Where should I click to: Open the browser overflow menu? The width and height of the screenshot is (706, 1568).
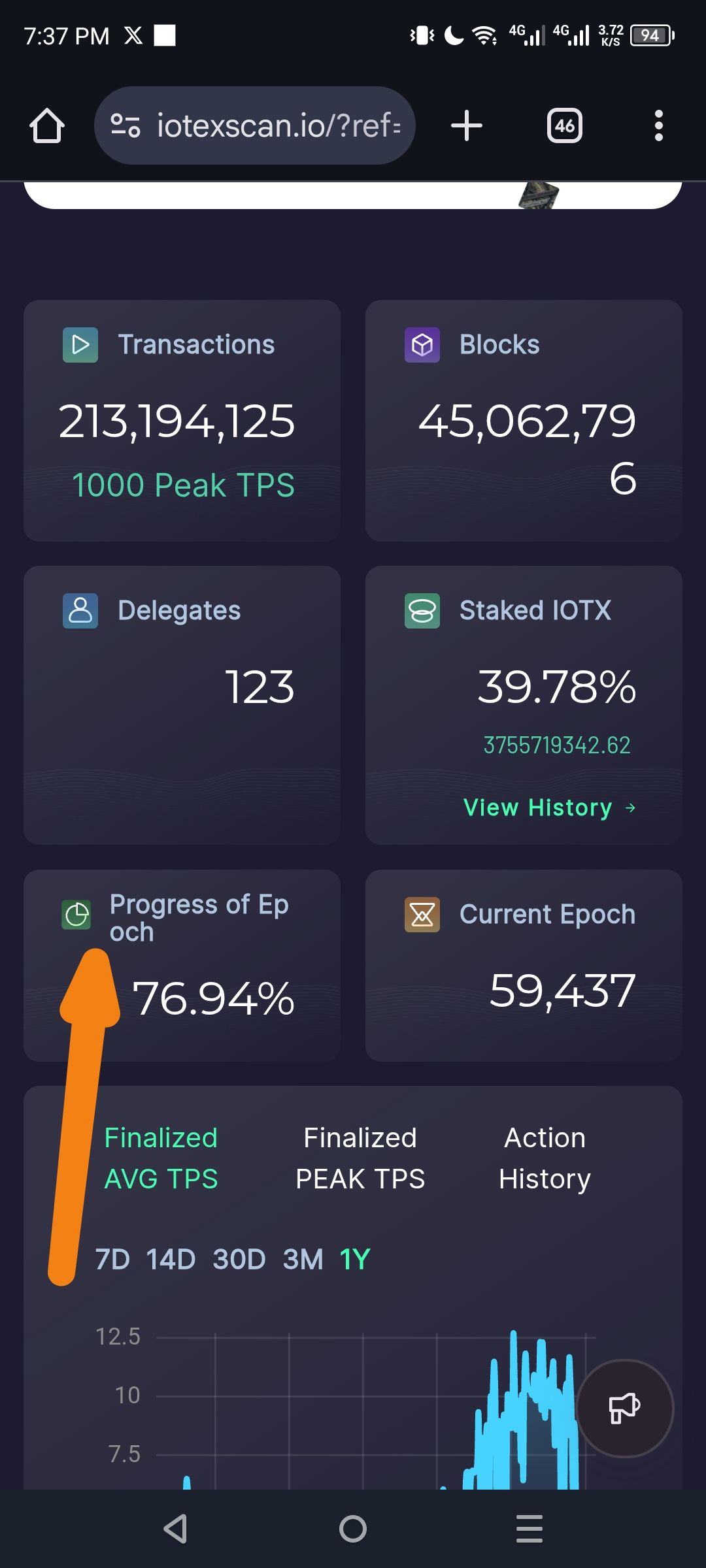659,125
